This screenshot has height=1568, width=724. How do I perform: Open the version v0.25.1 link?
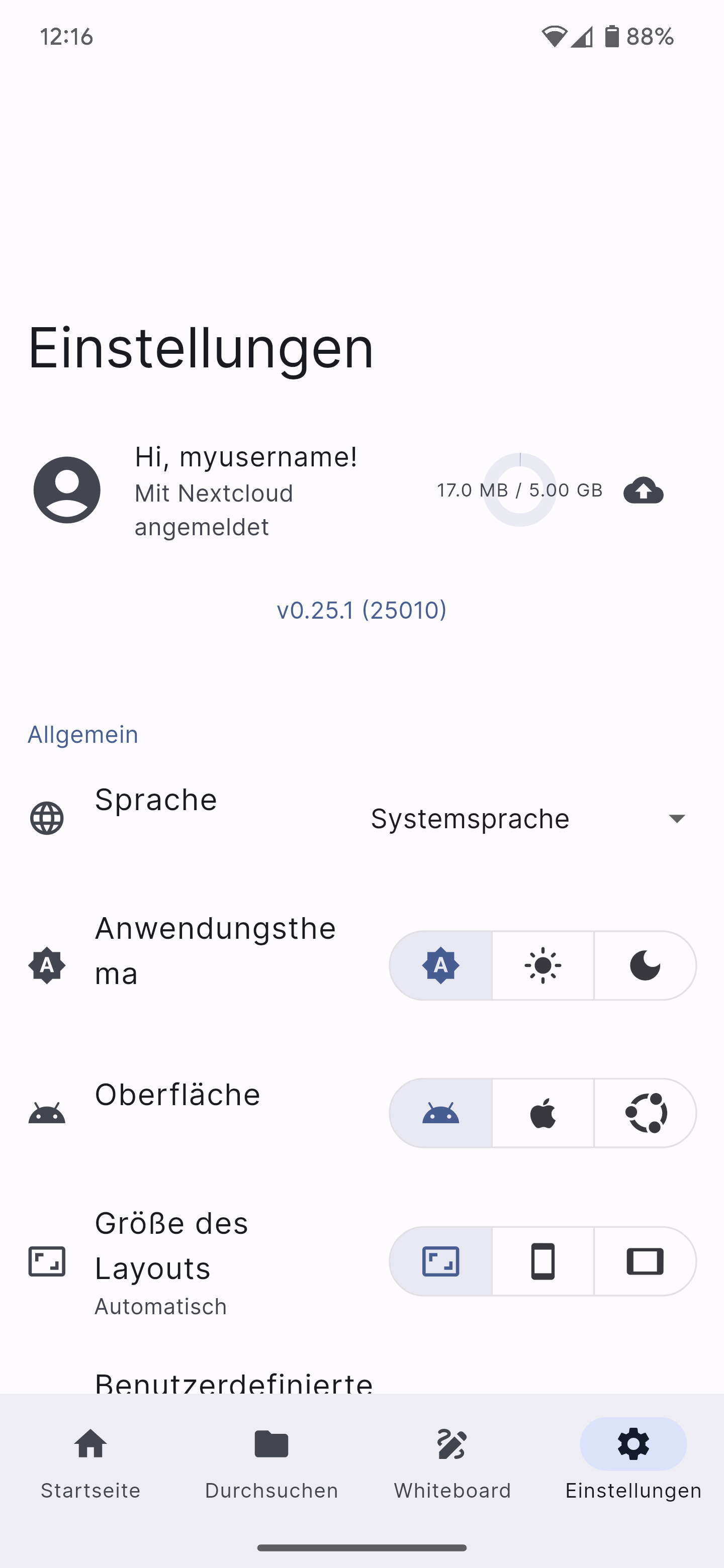[x=361, y=610]
